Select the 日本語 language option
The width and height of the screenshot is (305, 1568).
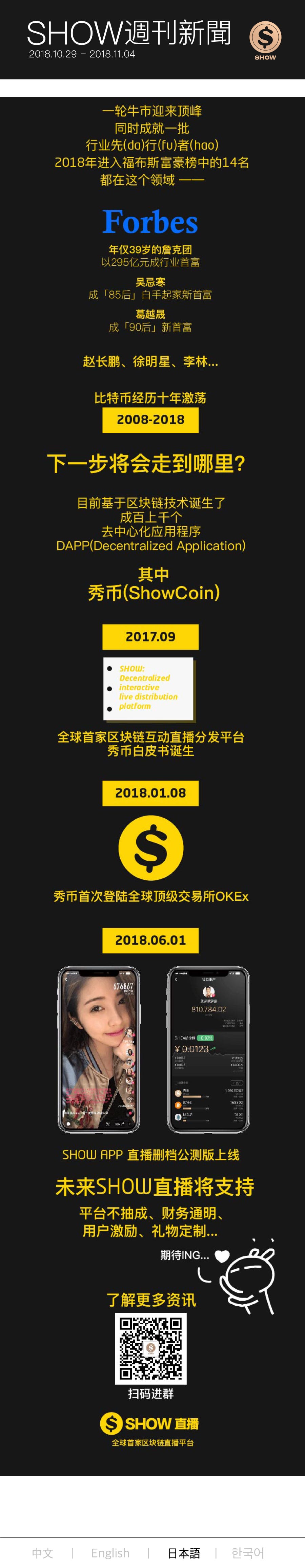[x=183, y=1552]
